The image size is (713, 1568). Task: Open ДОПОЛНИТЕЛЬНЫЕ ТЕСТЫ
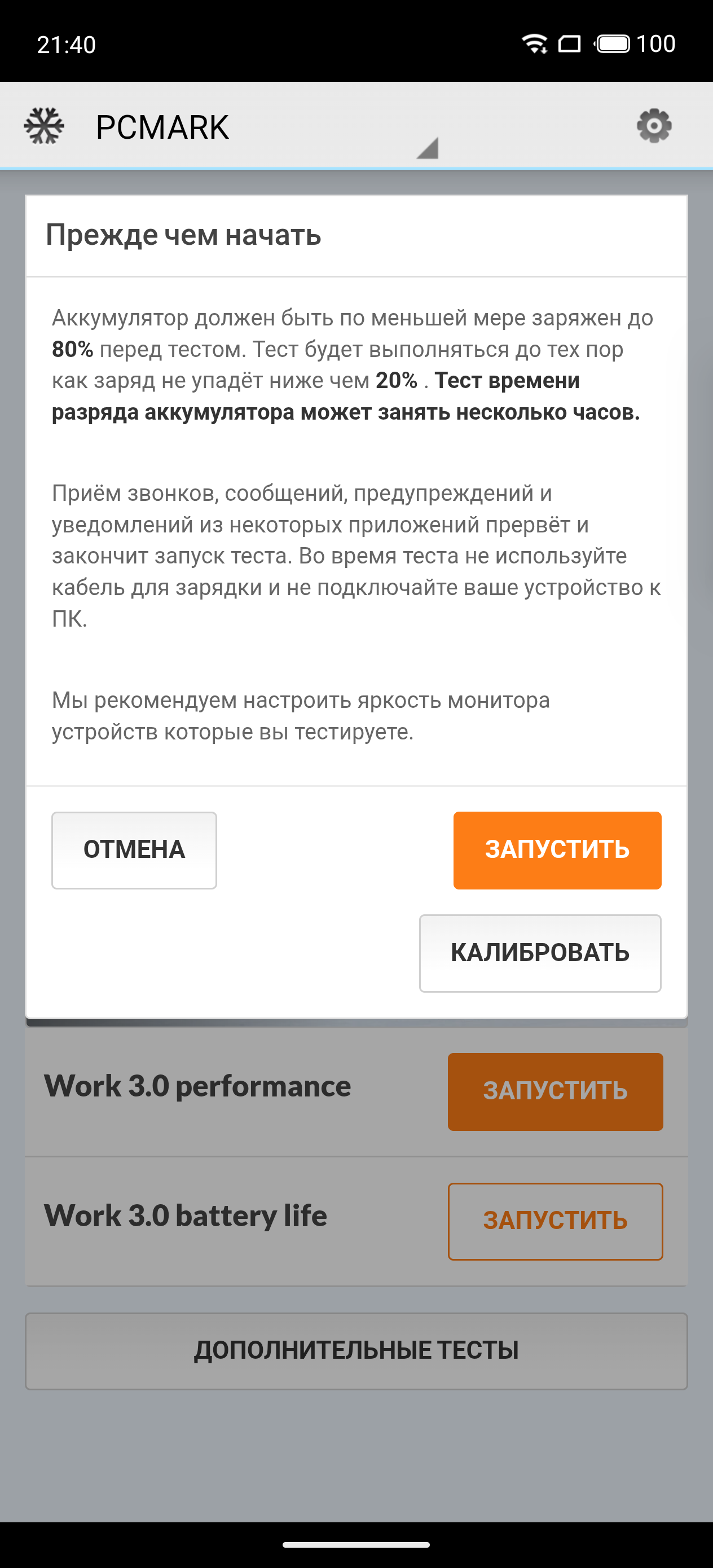356,1351
